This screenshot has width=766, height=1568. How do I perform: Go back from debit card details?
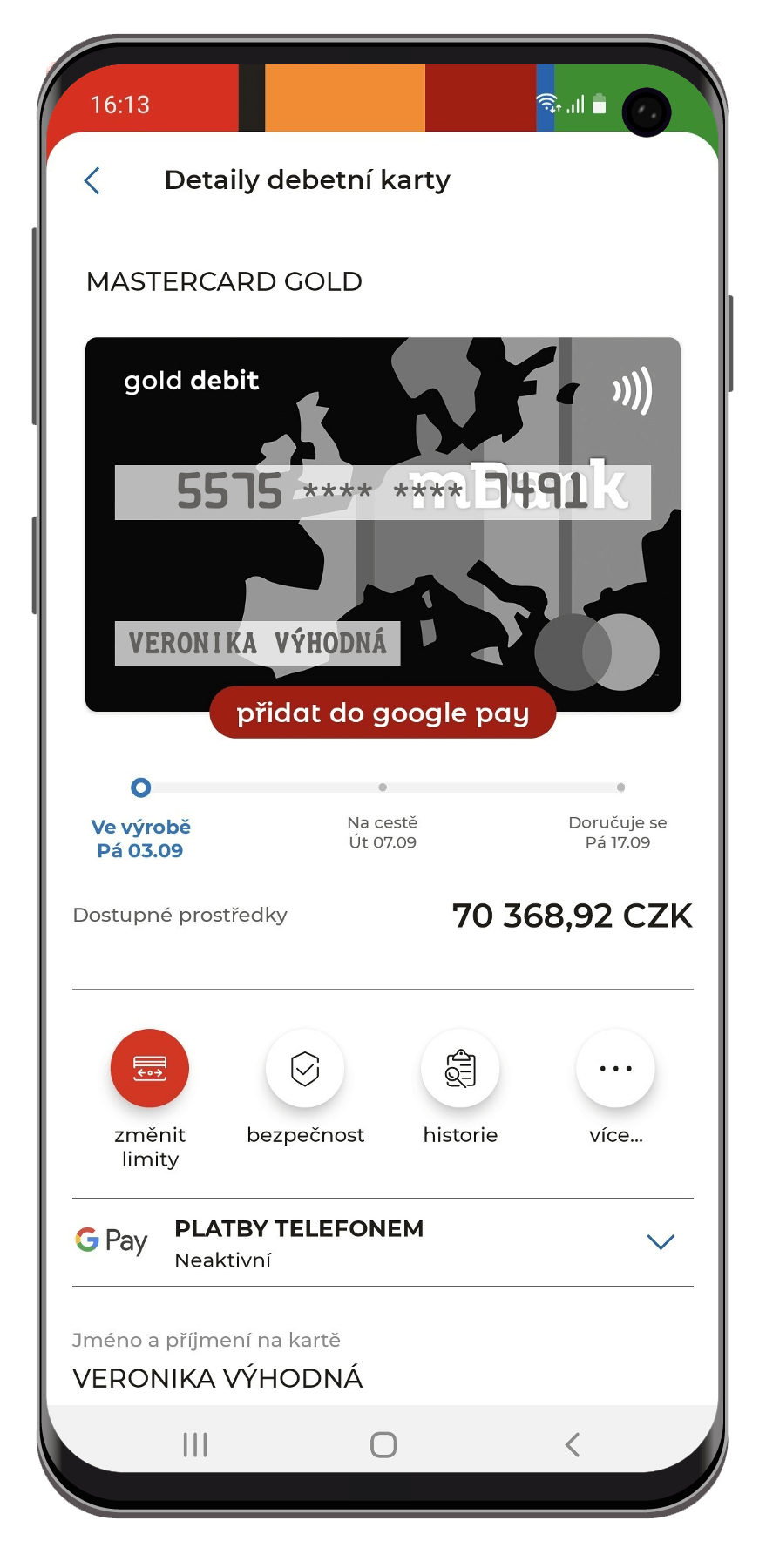tap(92, 181)
